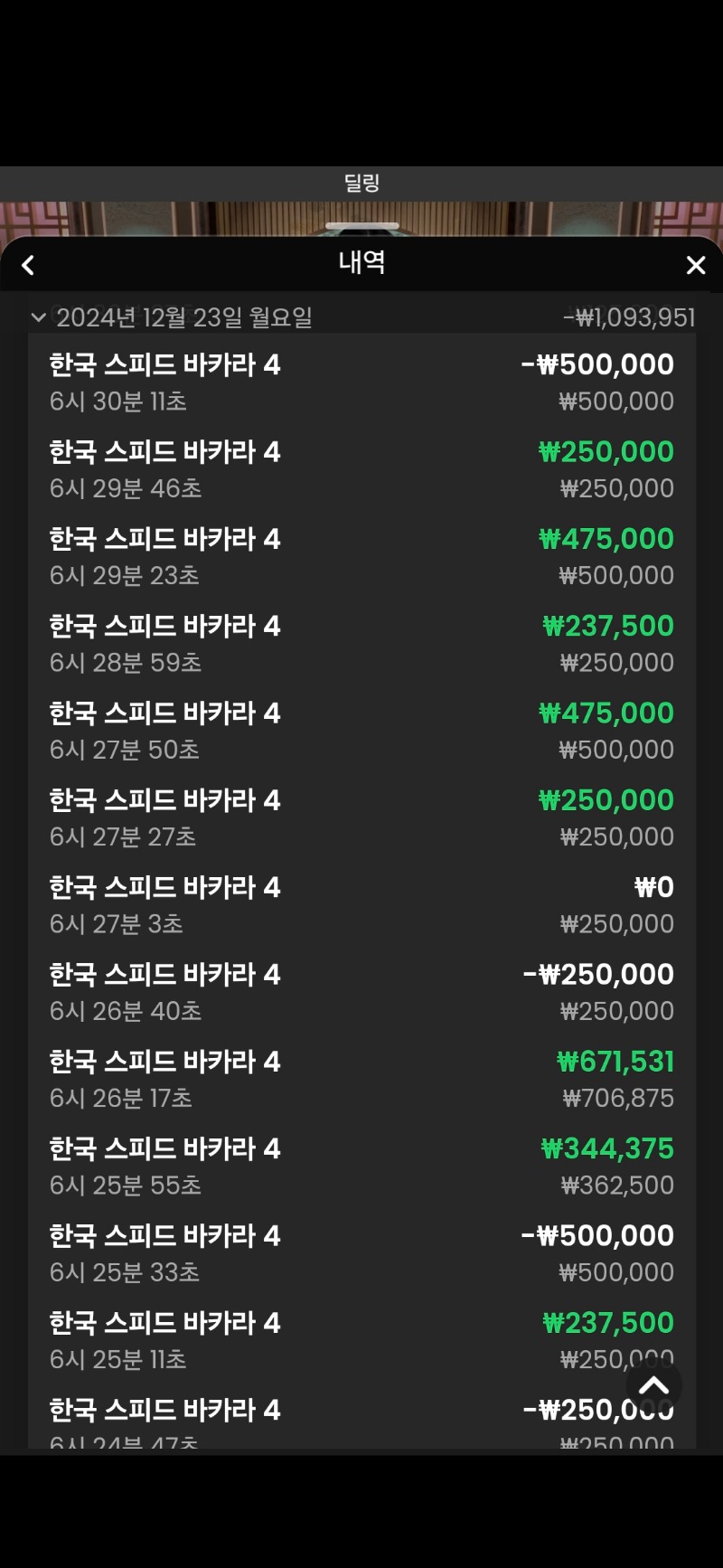View the round at 6시 29분 23초
This screenshot has height=1568, width=723.
361,556
